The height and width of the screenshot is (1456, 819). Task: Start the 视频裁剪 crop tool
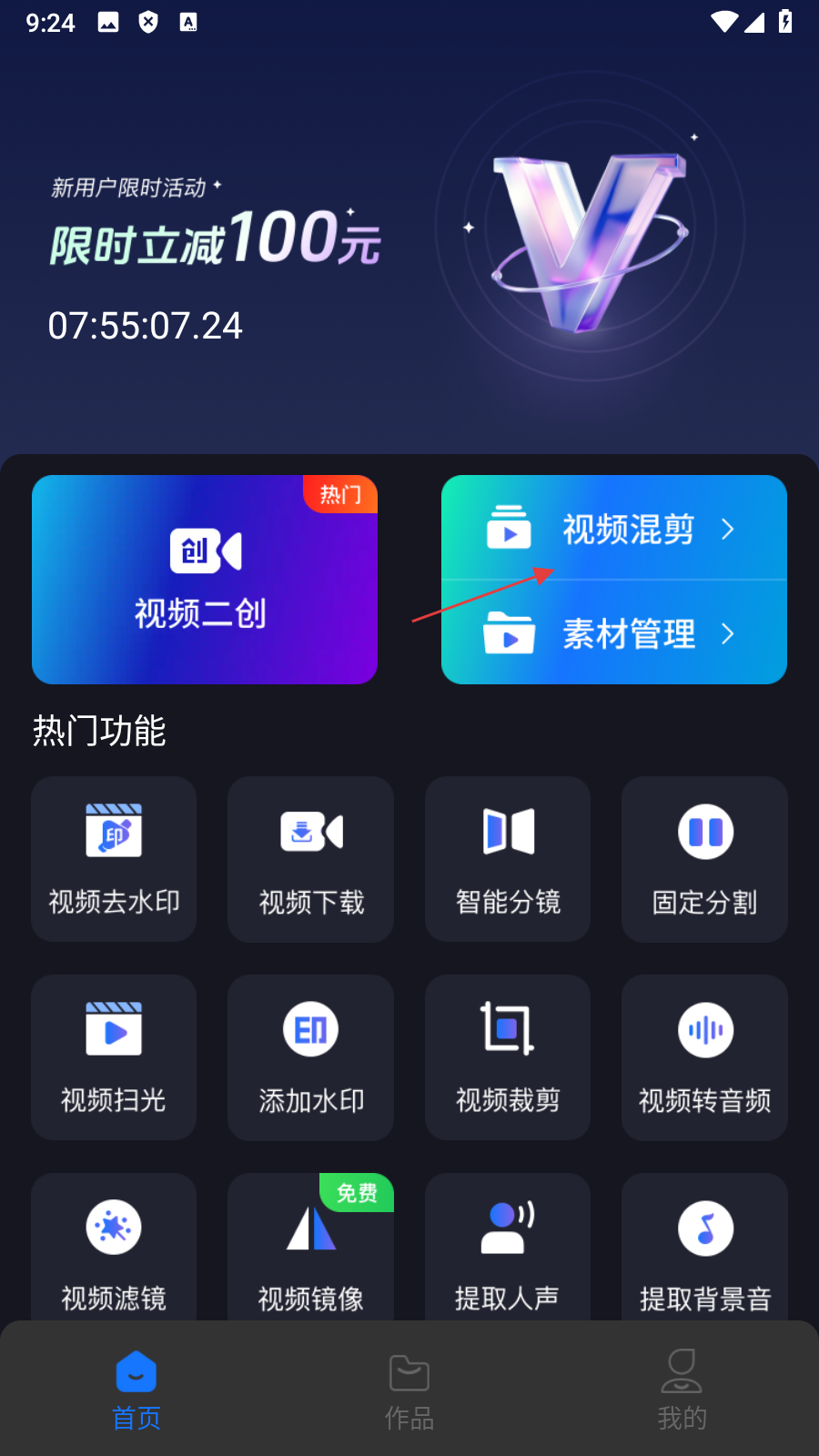(508, 1057)
